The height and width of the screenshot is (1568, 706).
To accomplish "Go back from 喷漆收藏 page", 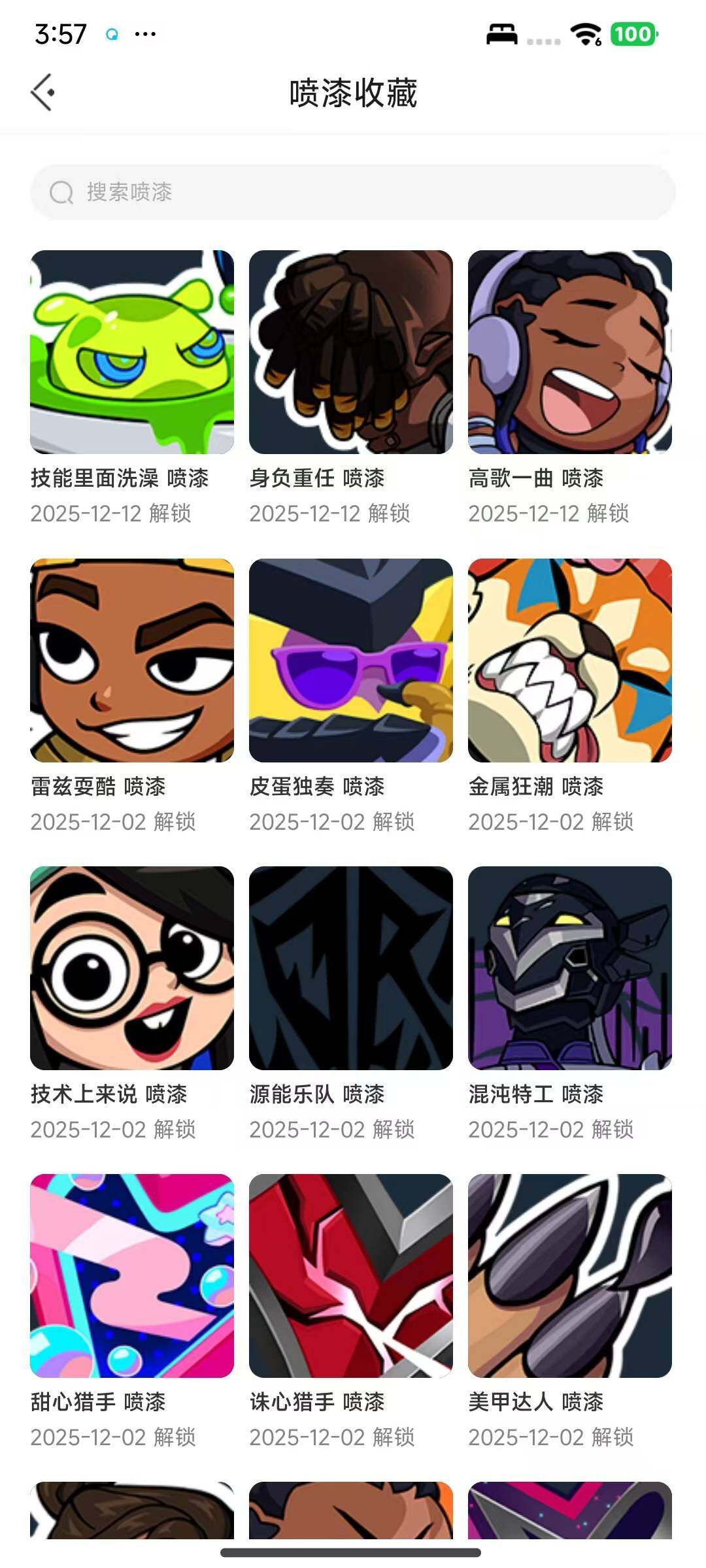I will pos(43,93).
